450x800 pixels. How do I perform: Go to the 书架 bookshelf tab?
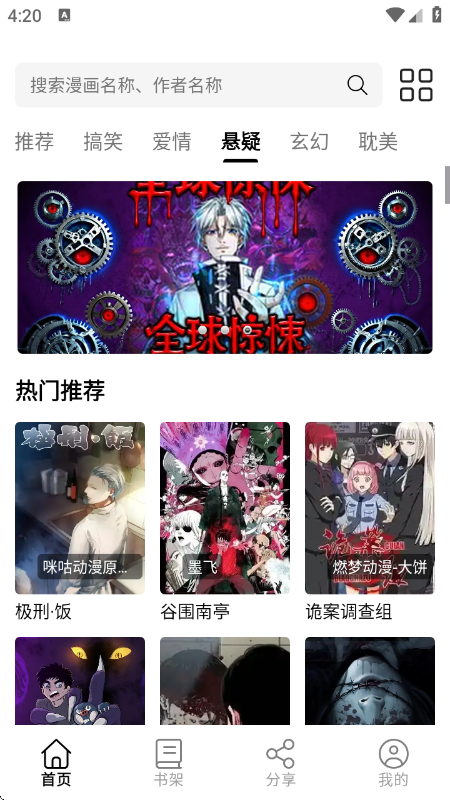click(168, 763)
